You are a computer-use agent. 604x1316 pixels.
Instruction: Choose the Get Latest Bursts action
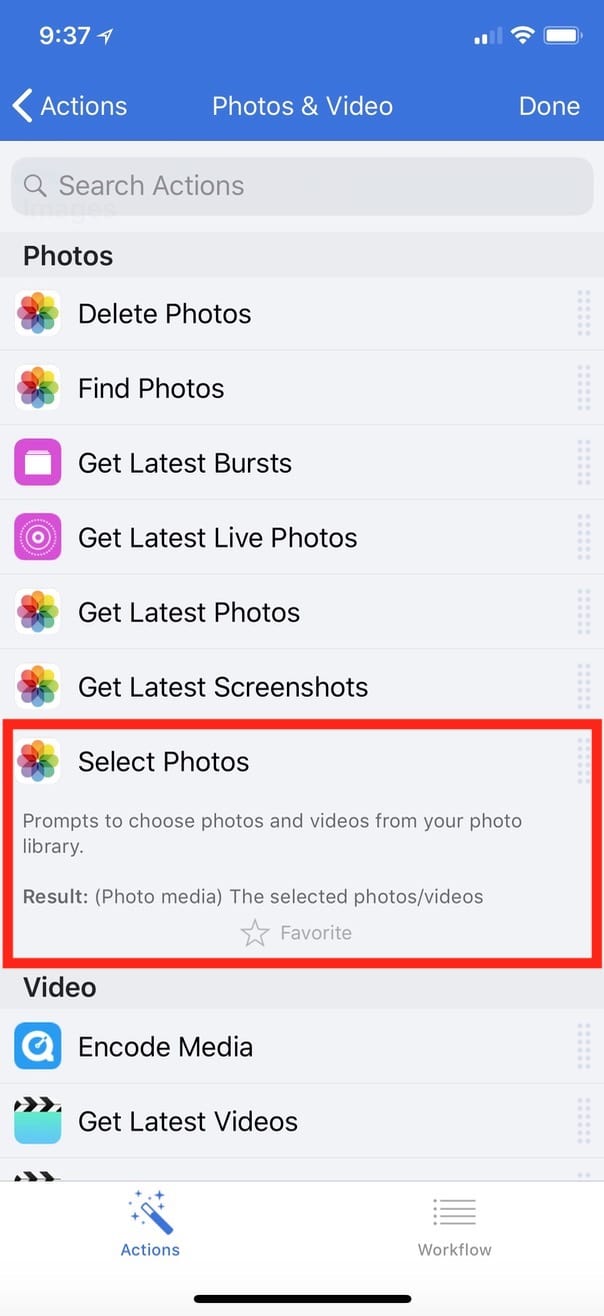pyautogui.click(x=302, y=463)
